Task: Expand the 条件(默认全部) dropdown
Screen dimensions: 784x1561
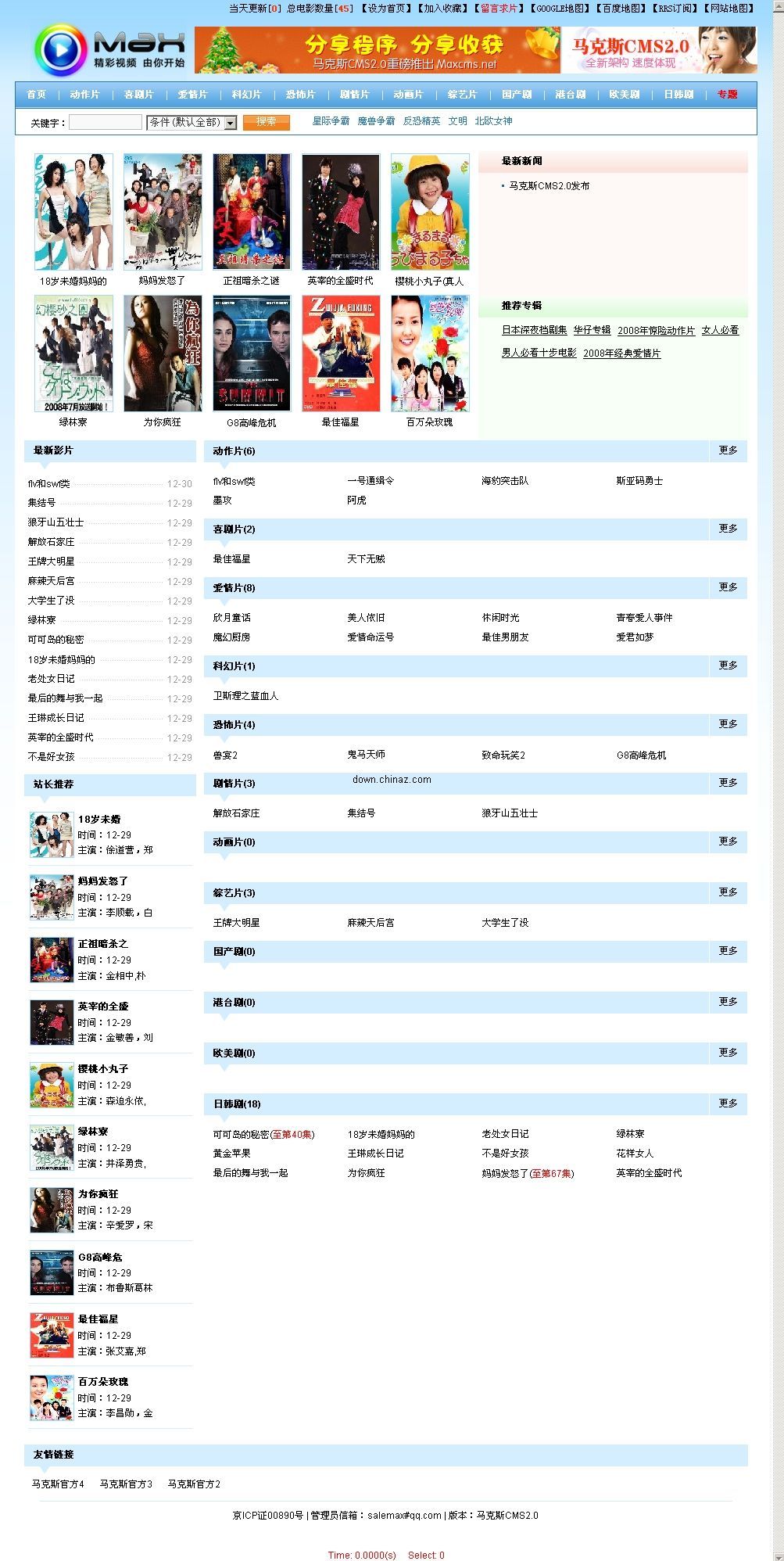Action: [x=231, y=123]
